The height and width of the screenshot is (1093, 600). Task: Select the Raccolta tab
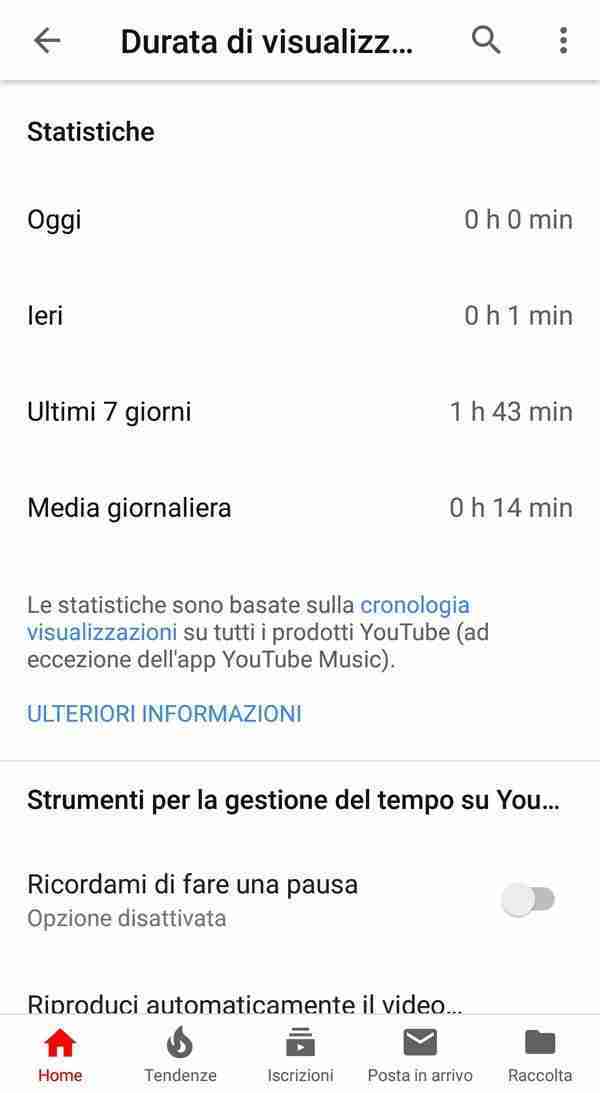(x=540, y=1055)
